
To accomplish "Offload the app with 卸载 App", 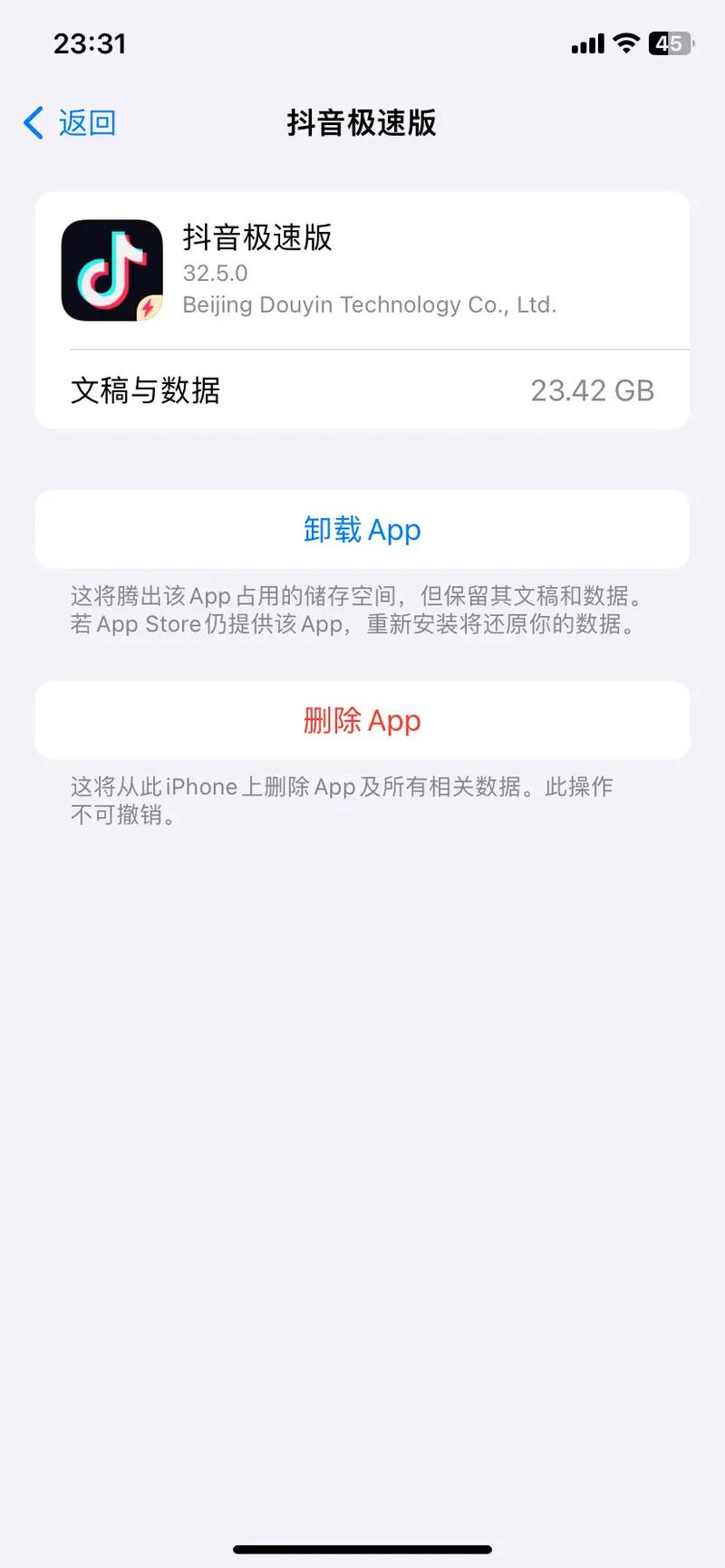I will click(362, 530).
